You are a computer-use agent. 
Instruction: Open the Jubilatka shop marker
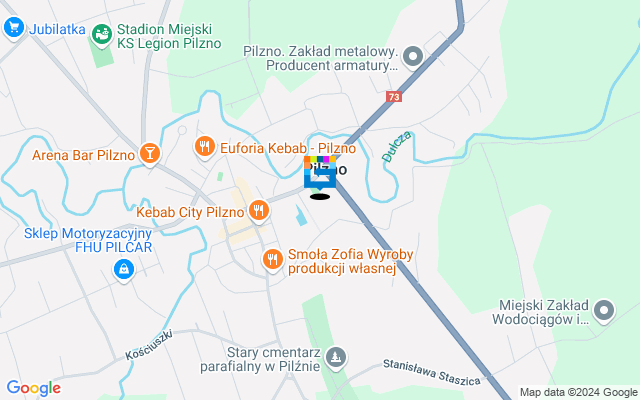point(14,28)
